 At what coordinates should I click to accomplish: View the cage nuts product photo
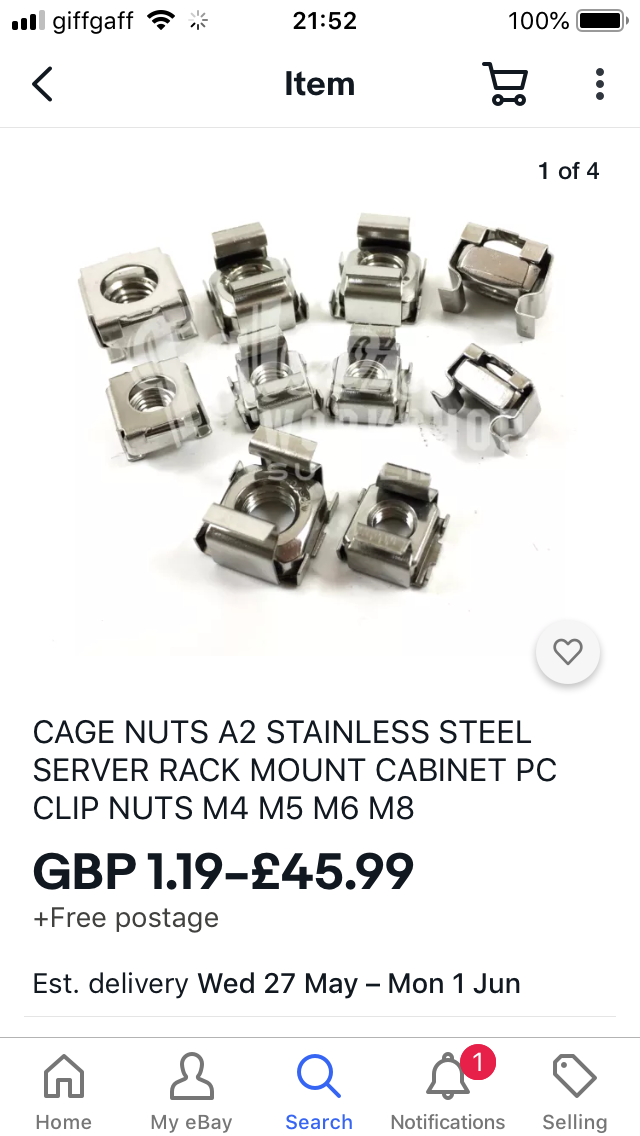tap(320, 400)
